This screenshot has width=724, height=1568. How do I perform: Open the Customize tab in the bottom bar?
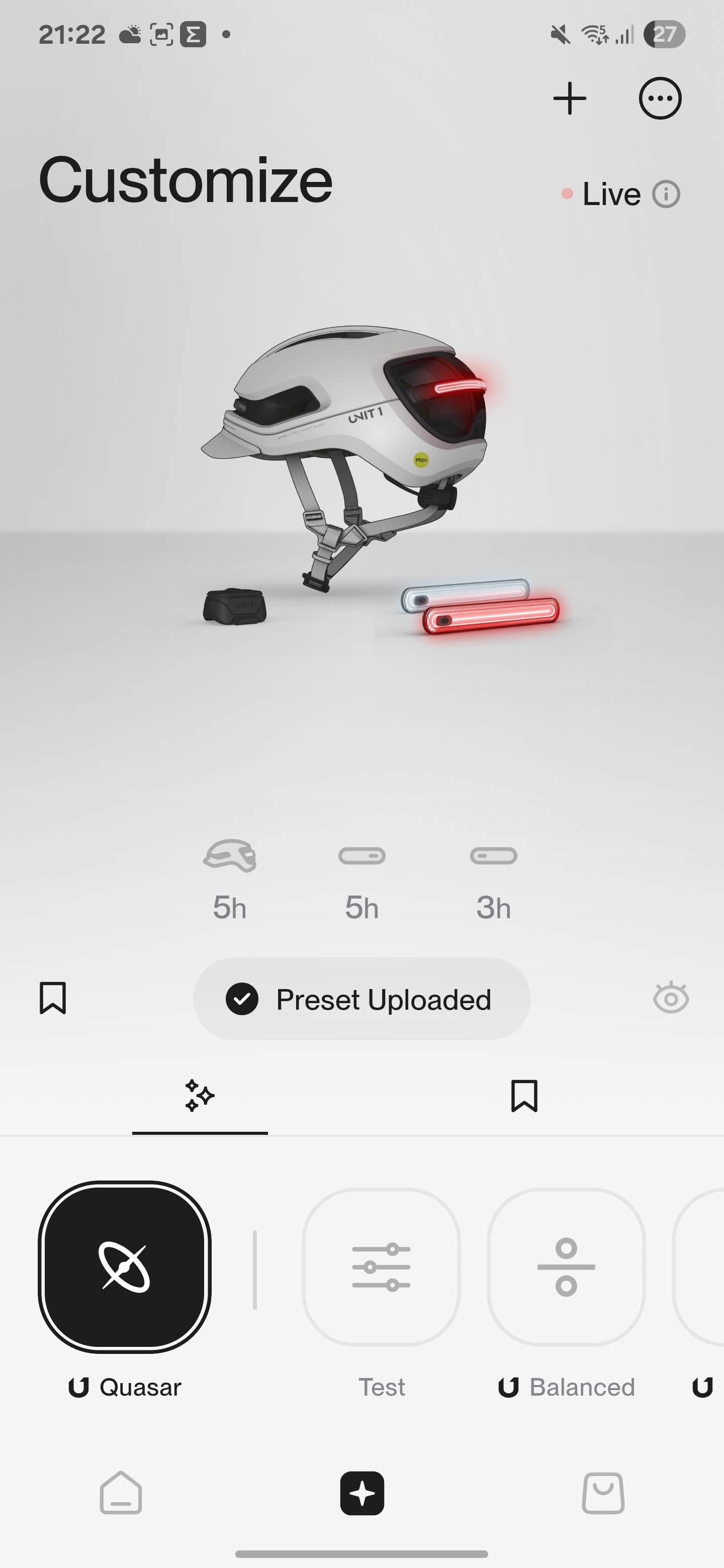pyautogui.click(x=361, y=1493)
